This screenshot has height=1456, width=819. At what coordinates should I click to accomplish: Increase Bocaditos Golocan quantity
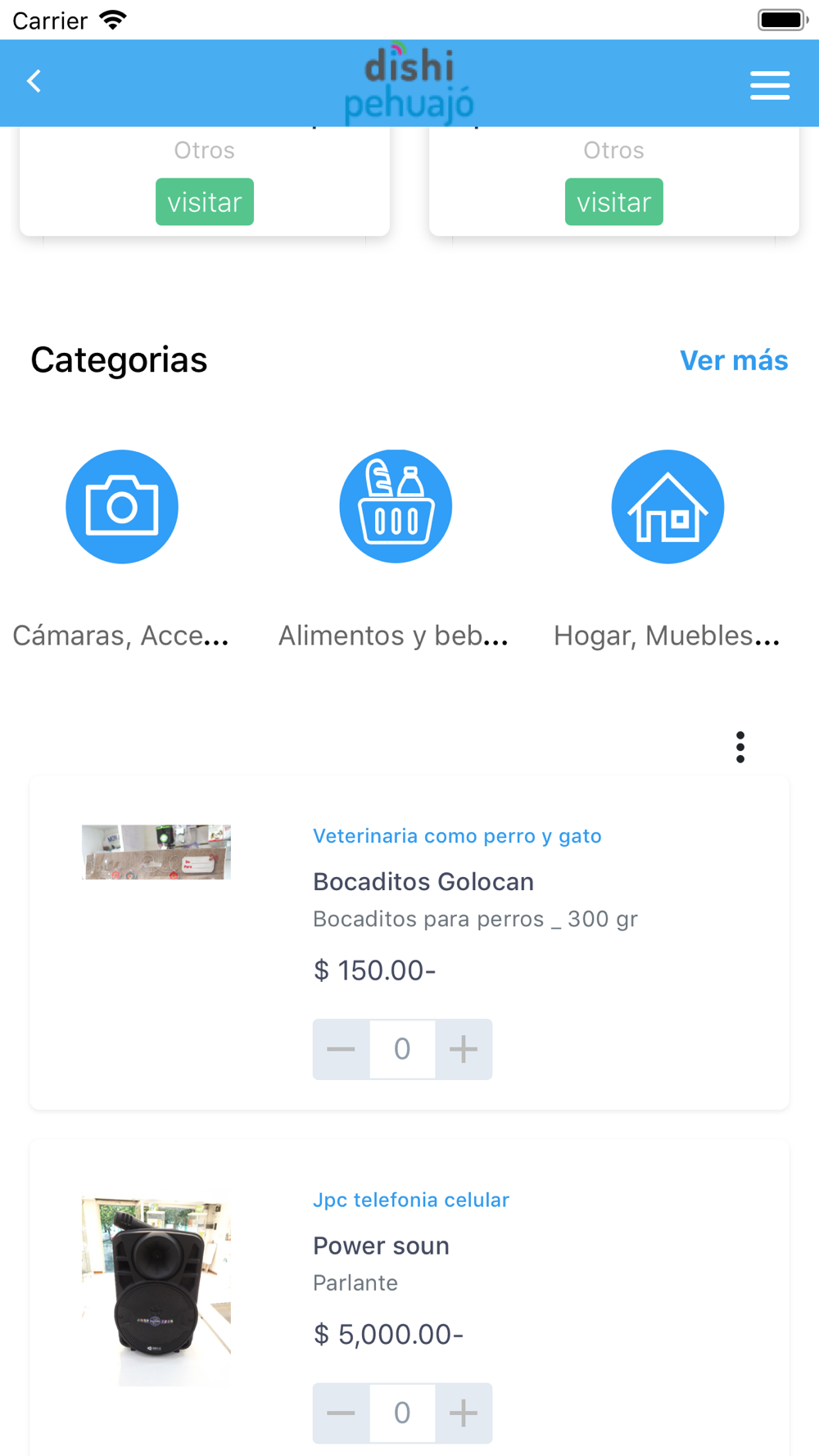tap(464, 1049)
